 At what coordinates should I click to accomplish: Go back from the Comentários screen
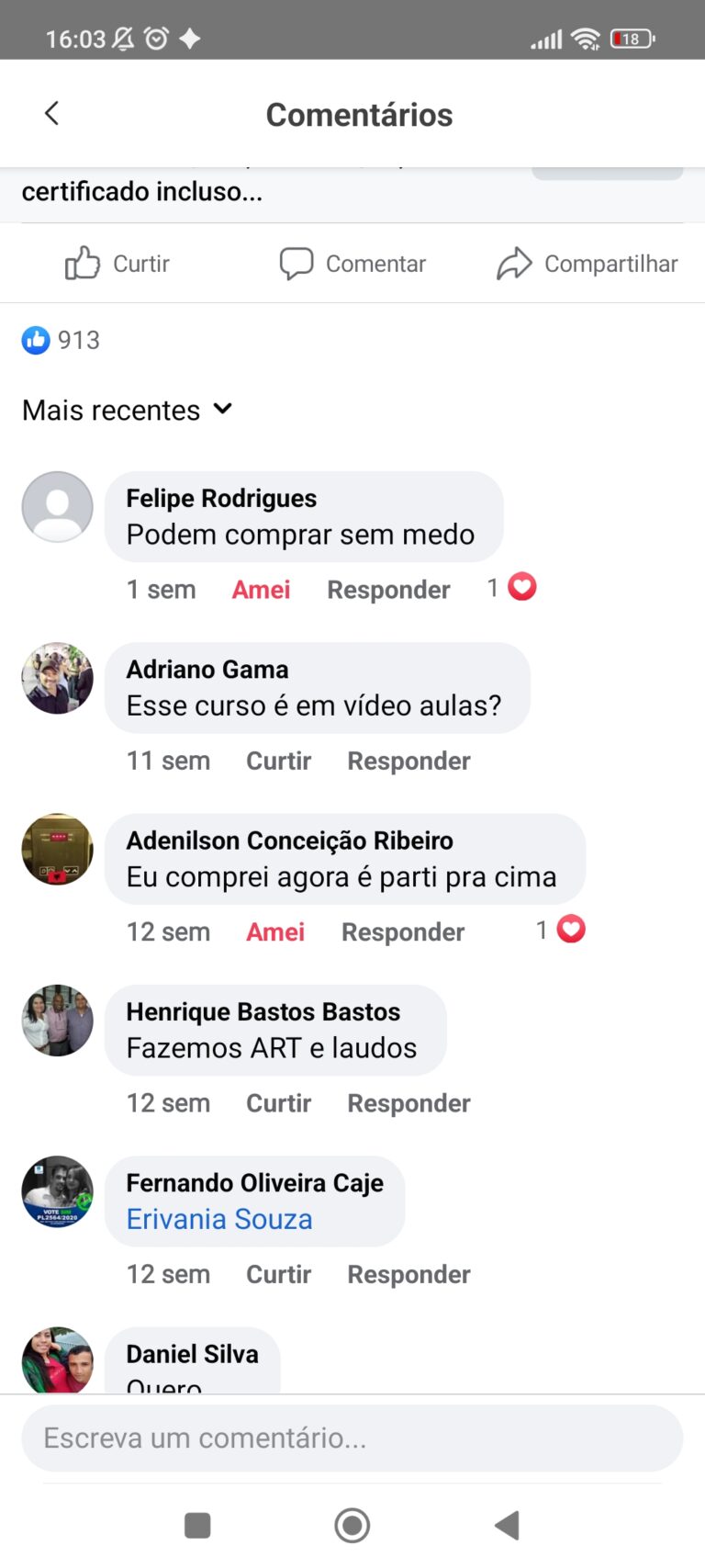[x=51, y=114]
